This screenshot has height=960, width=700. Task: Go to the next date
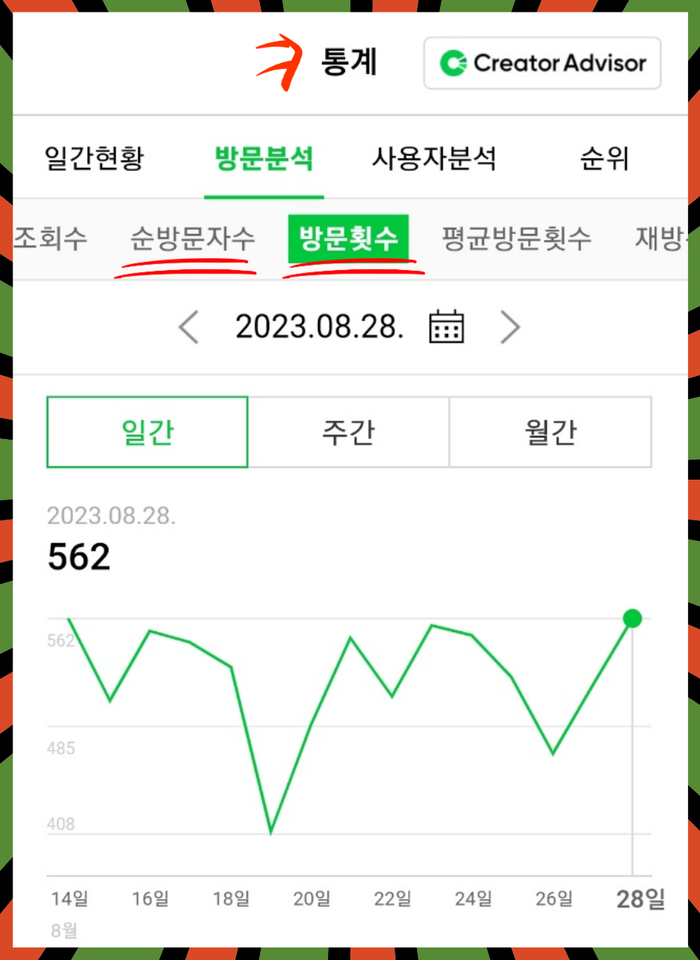tap(510, 327)
